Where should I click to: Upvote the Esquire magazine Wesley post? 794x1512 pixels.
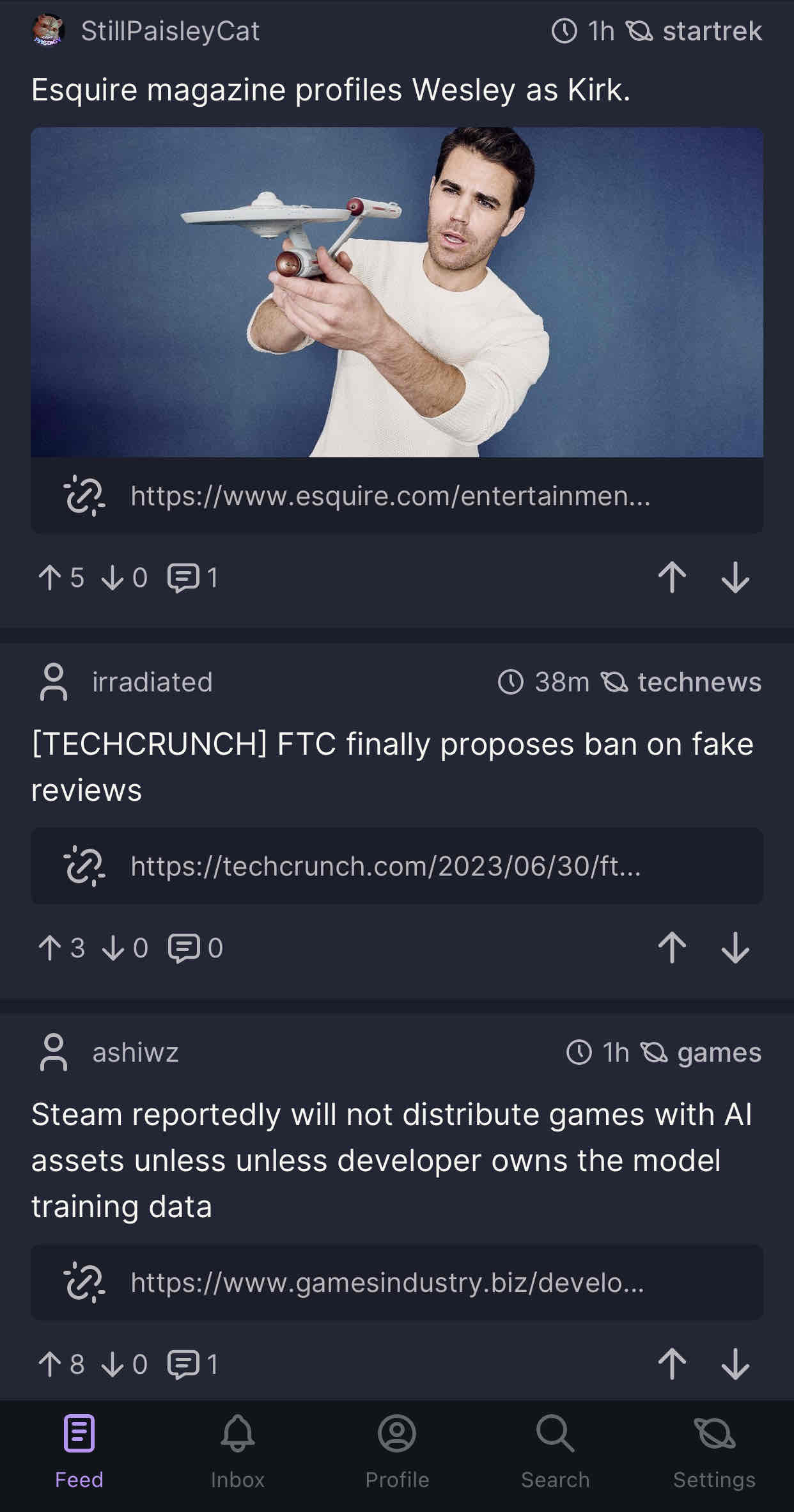(672, 578)
